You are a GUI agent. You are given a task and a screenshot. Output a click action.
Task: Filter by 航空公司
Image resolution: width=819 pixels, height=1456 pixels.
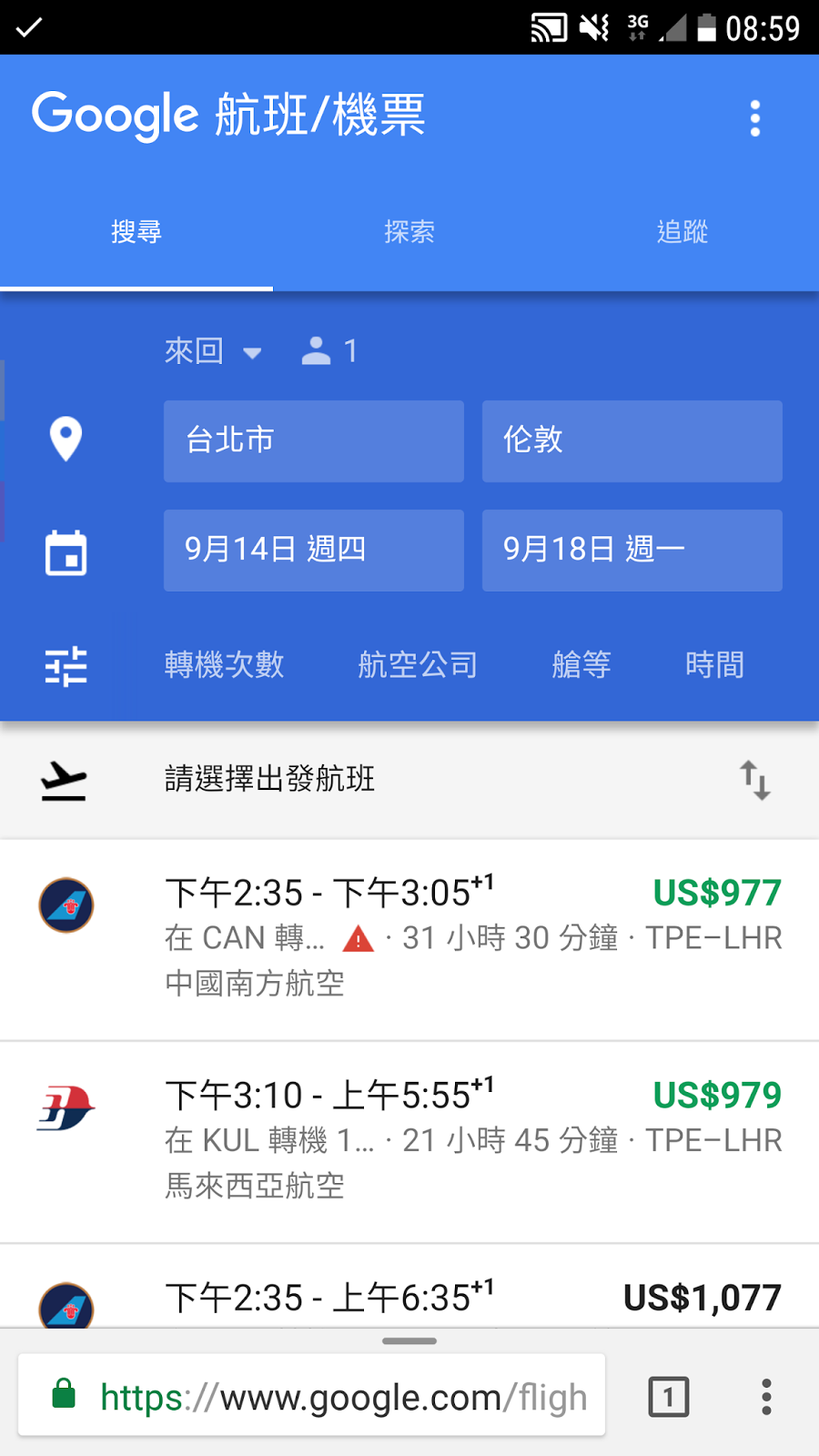pyautogui.click(x=418, y=665)
